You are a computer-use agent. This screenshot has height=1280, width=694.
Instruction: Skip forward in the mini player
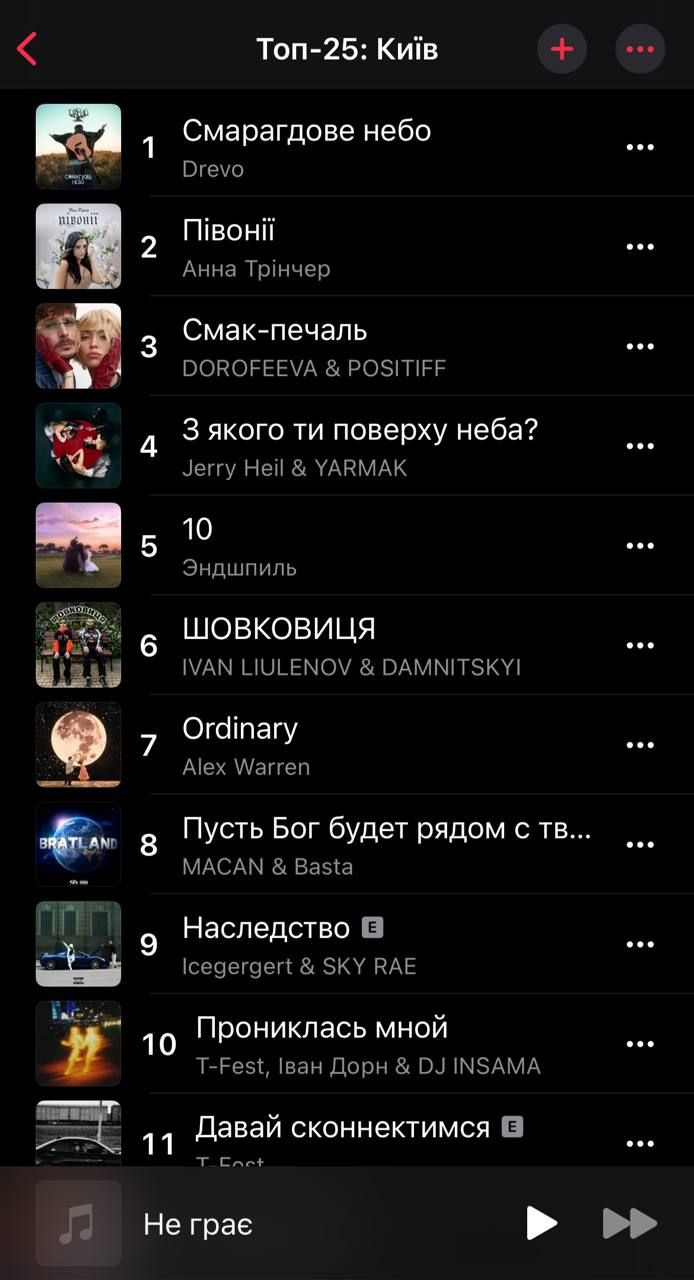pyautogui.click(x=629, y=1222)
